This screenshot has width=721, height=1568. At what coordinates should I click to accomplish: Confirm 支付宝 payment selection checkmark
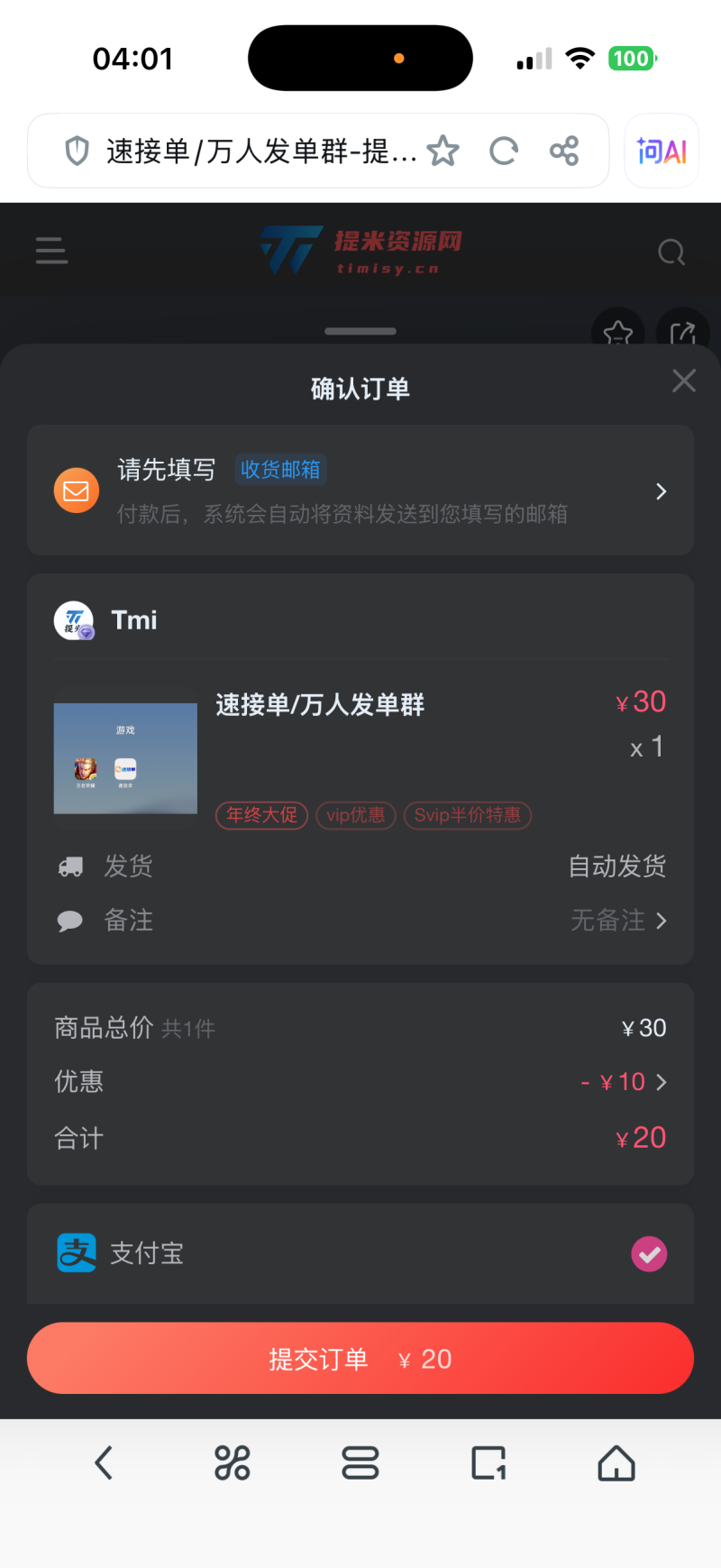[648, 1253]
